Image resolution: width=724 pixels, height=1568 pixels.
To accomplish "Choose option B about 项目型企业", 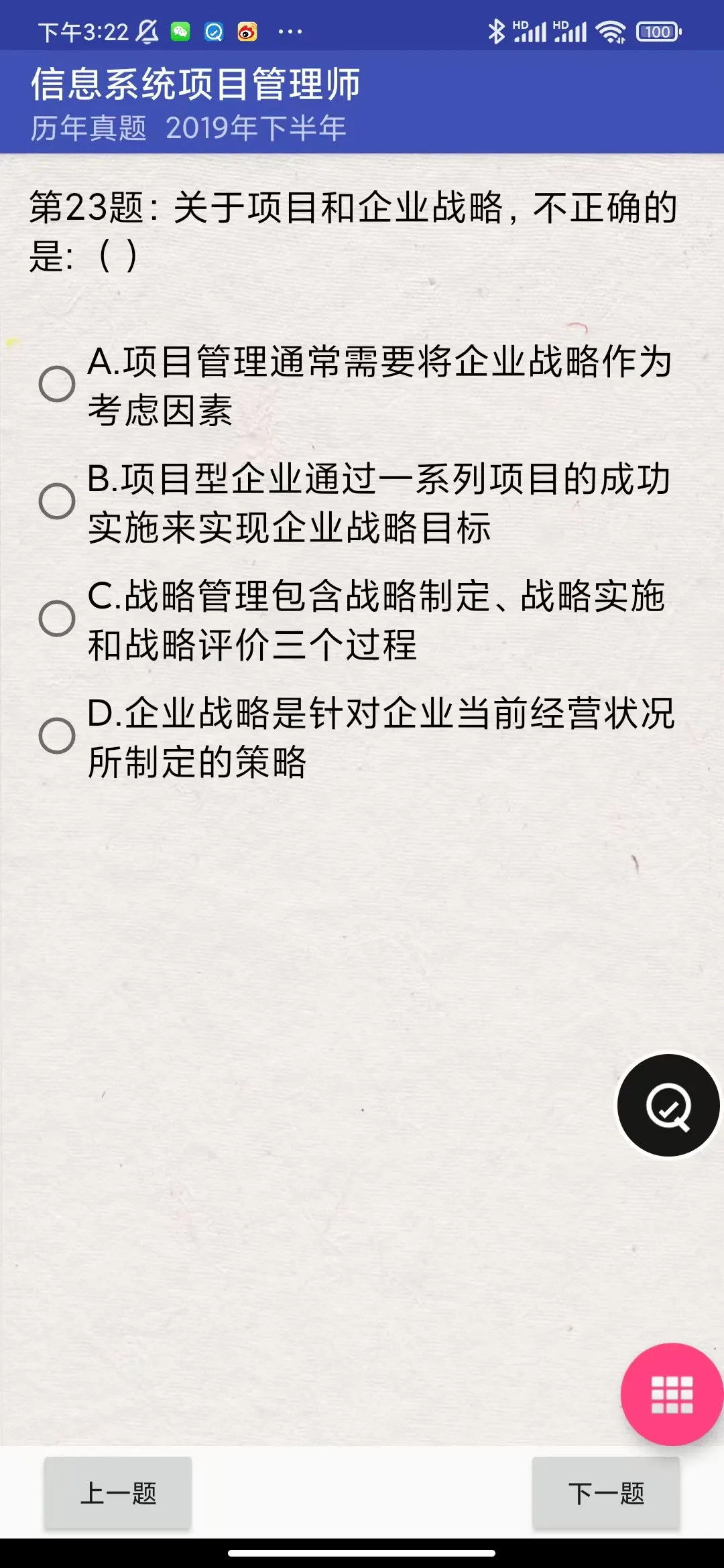I will [x=57, y=501].
